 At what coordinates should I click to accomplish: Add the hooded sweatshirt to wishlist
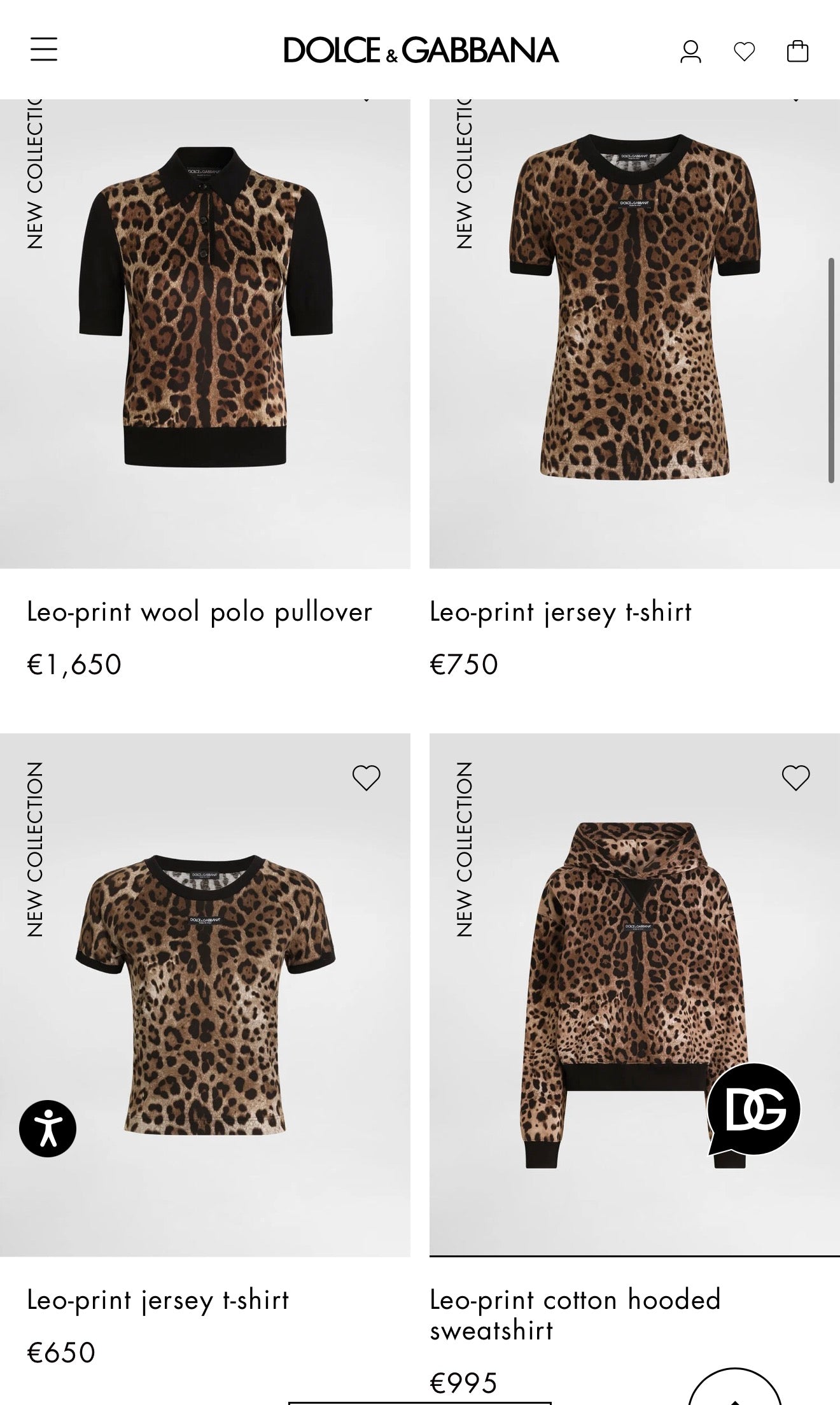pyautogui.click(x=795, y=777)
